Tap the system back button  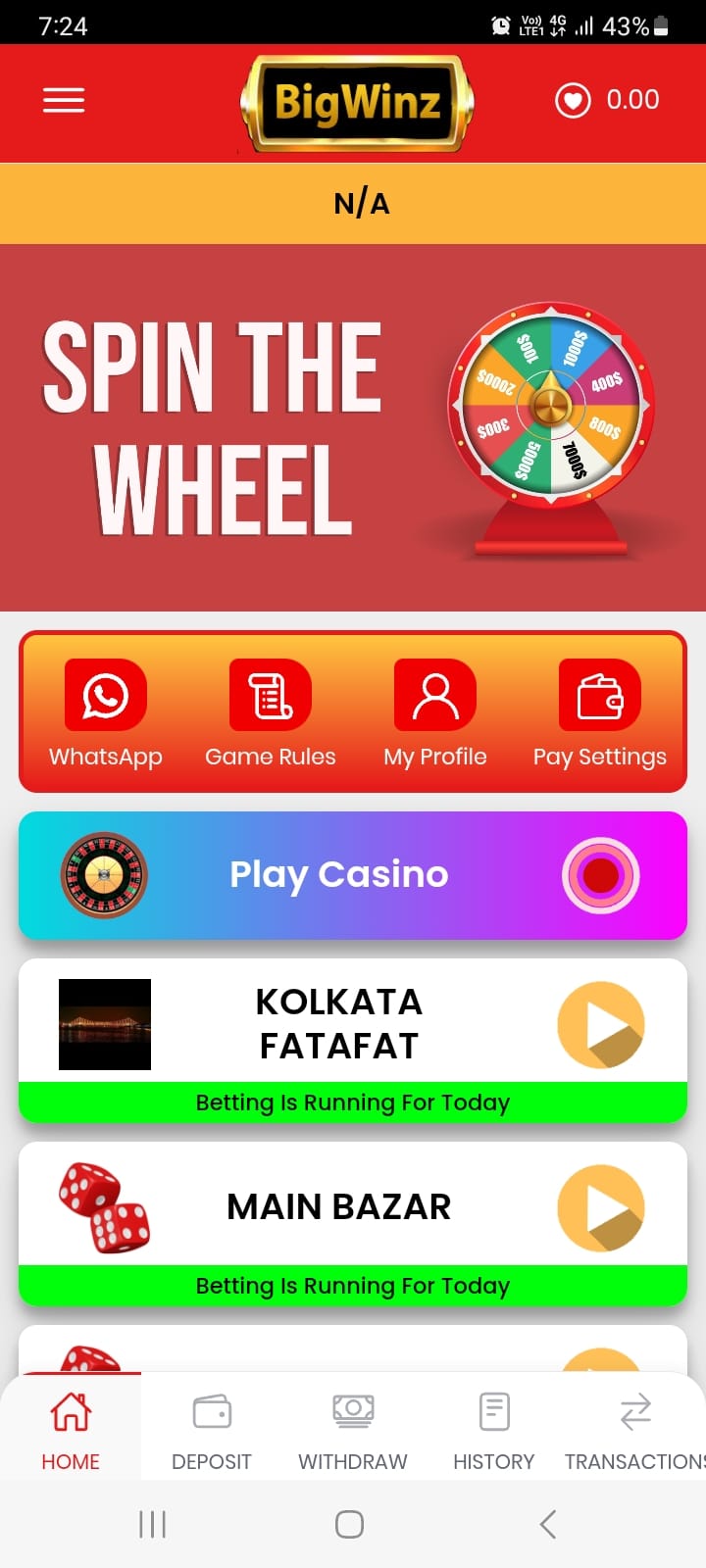coord(548,1524)
